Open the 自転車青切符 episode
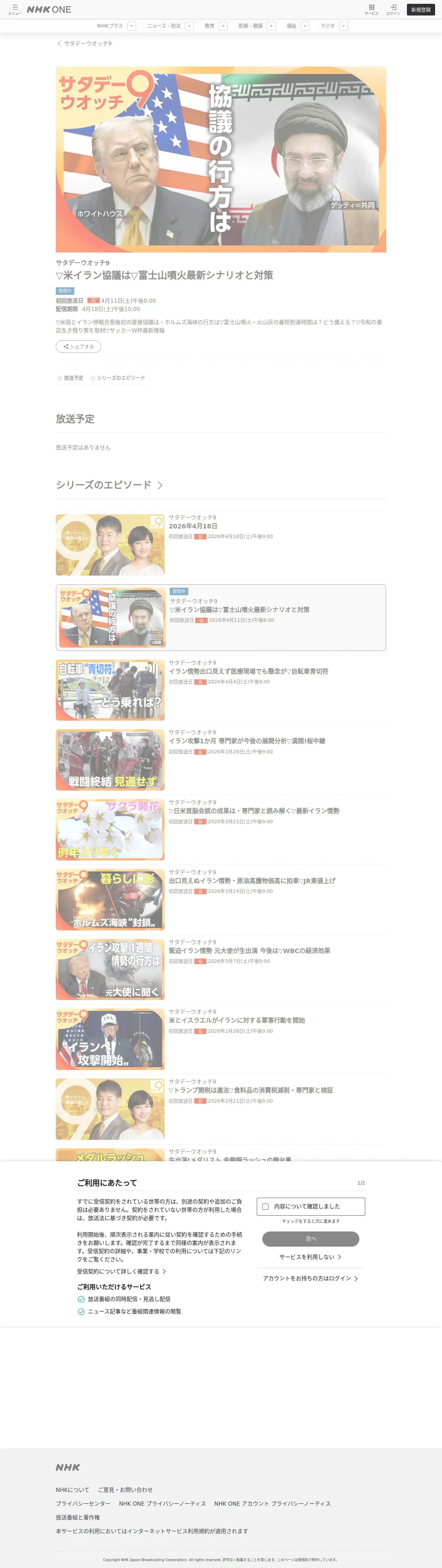This screenshot has height=1568, width=442. (x=221, y=690)
